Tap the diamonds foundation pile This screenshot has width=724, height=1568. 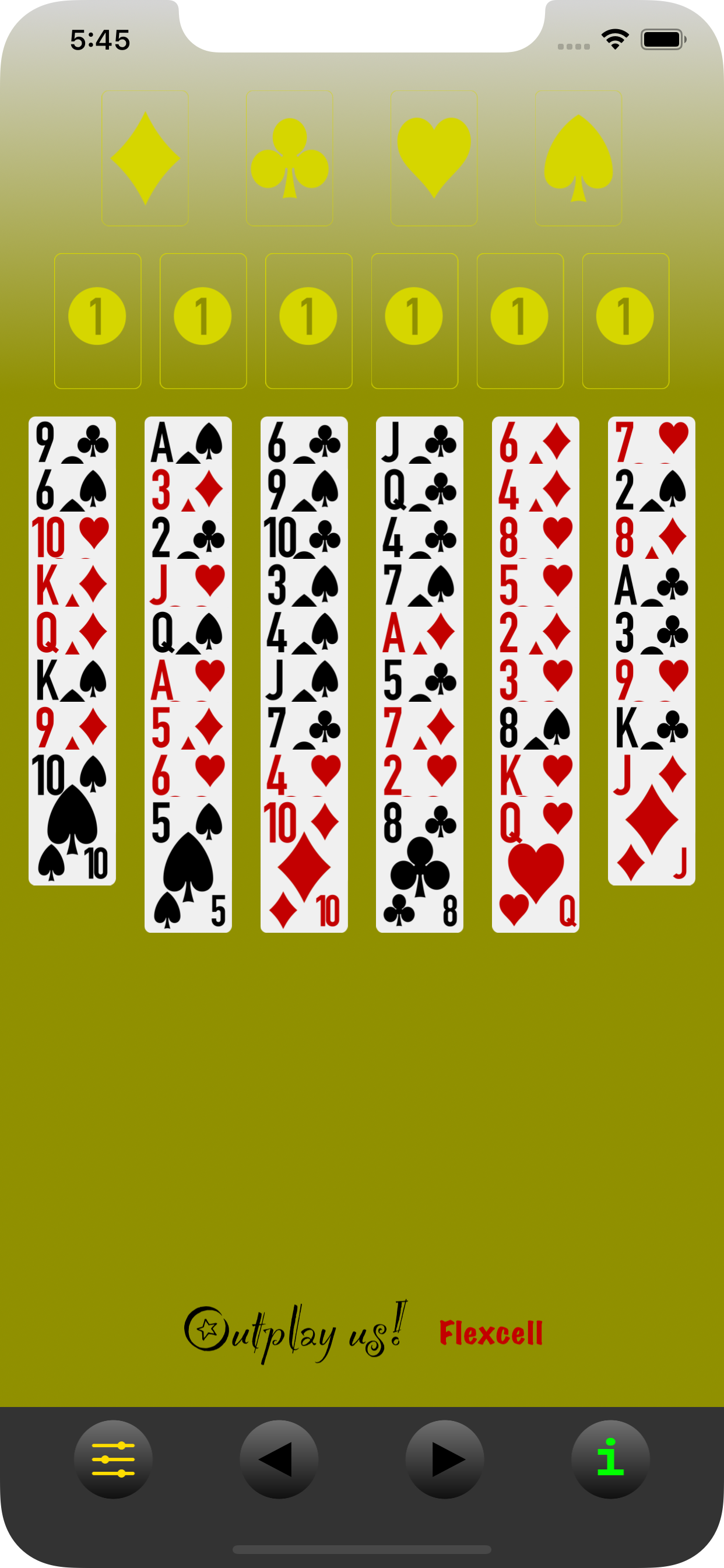[145, 158]
